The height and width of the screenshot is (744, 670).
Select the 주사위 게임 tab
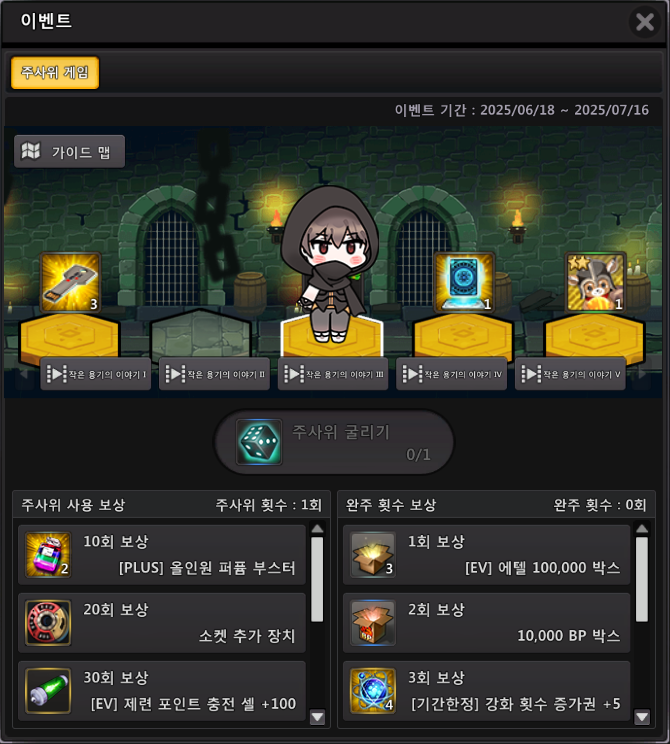pyautogui.click(x=55, y=72)
